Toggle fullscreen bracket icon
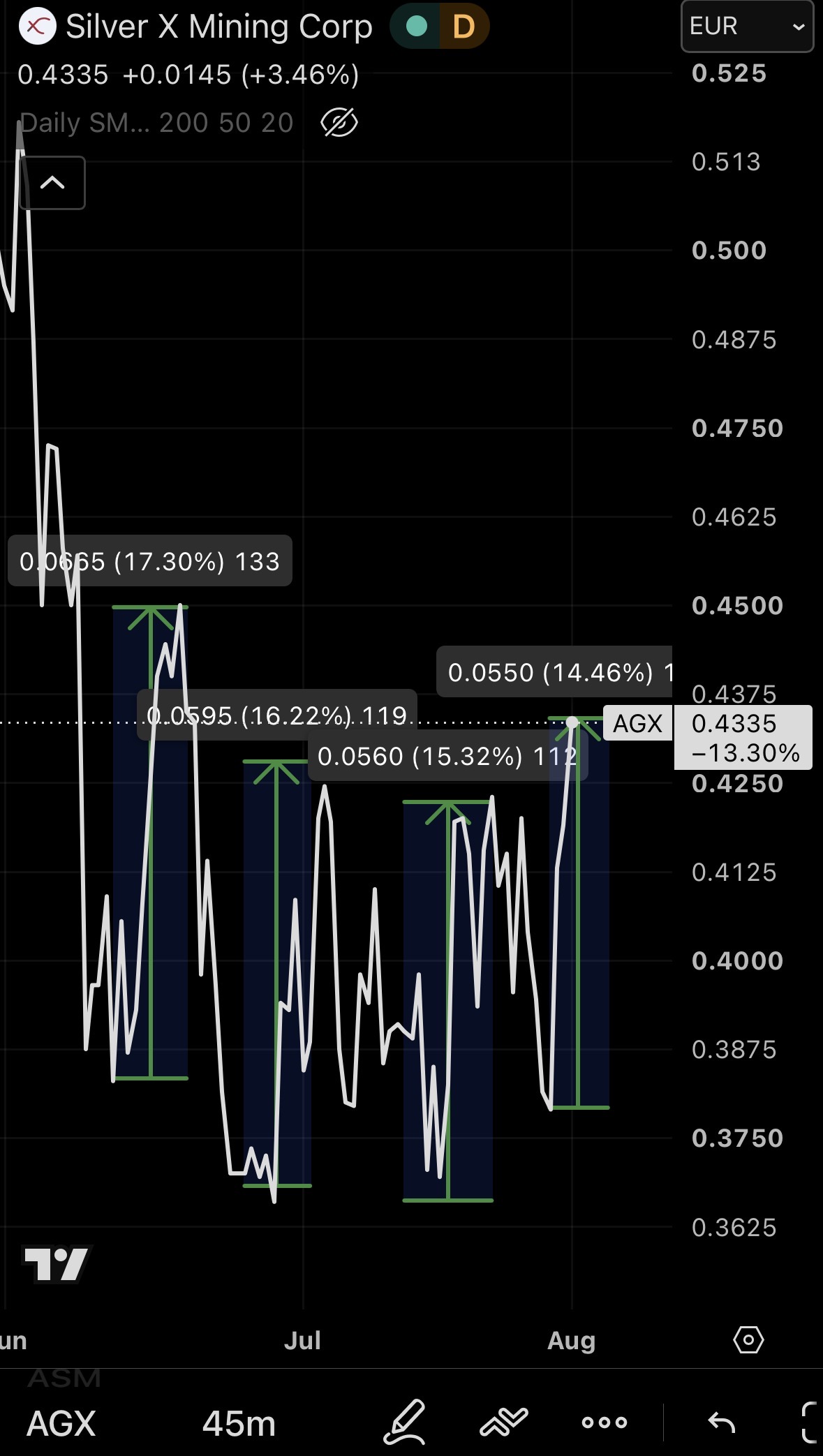Image resolution: width=823 pixels, height=1456 pixels. coord(810,1422)
